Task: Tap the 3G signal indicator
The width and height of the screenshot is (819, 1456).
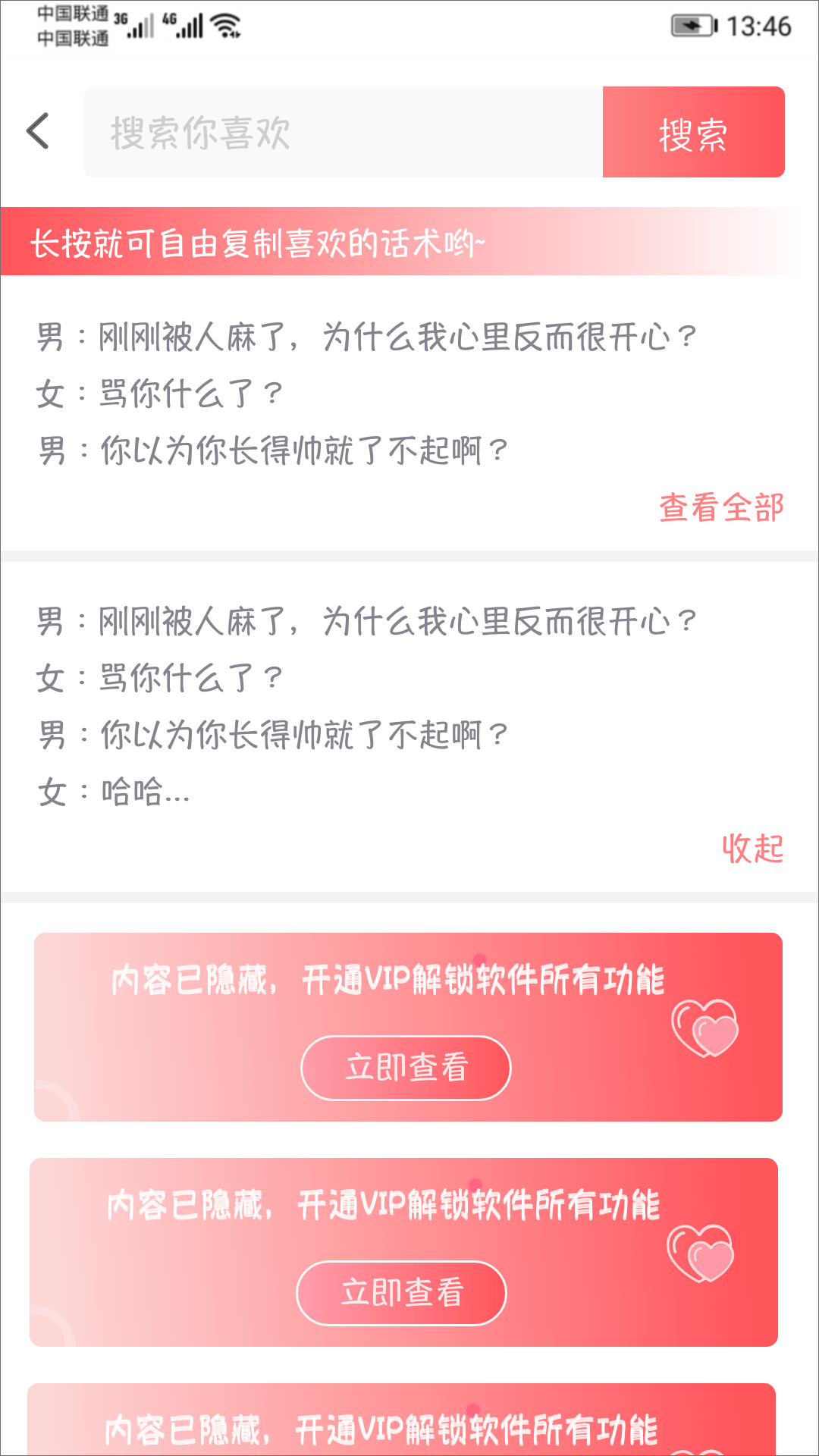Action: 133,25
